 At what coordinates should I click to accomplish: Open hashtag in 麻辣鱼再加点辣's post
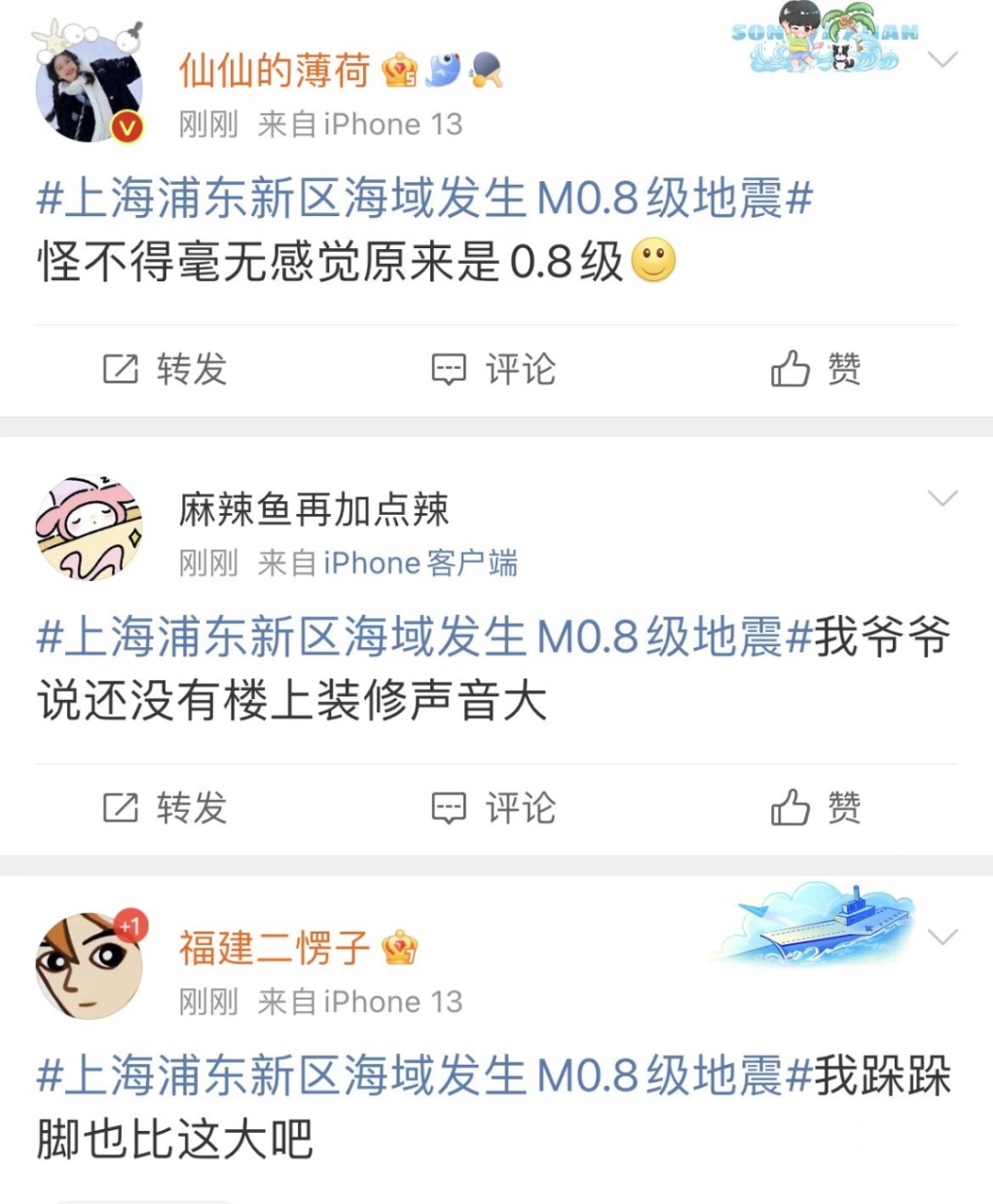(424, 638)
